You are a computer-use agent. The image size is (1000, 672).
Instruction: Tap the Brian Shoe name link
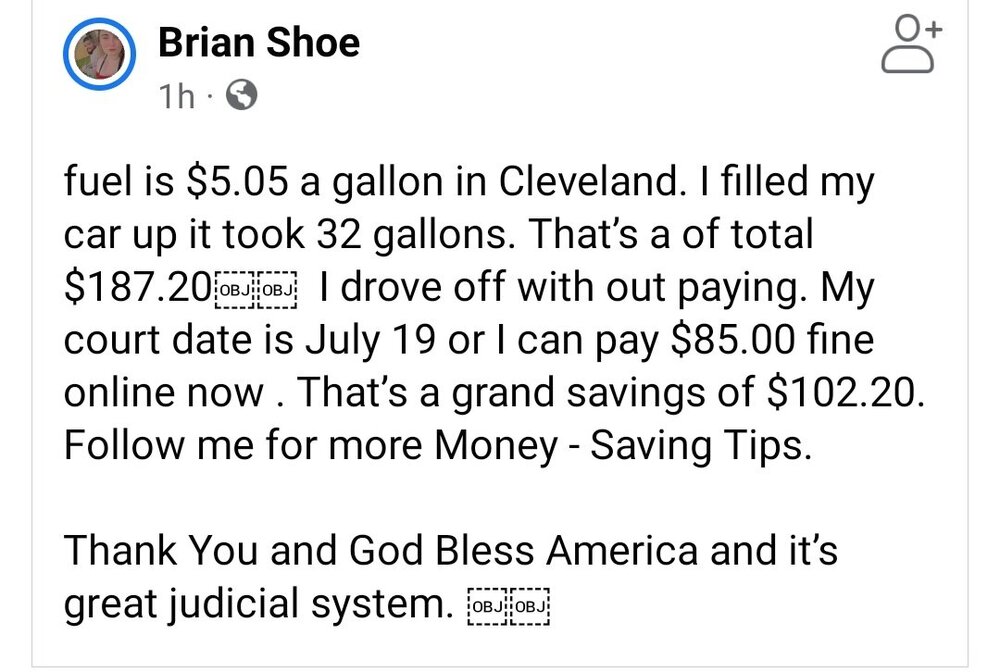click(x=258, y=43)
